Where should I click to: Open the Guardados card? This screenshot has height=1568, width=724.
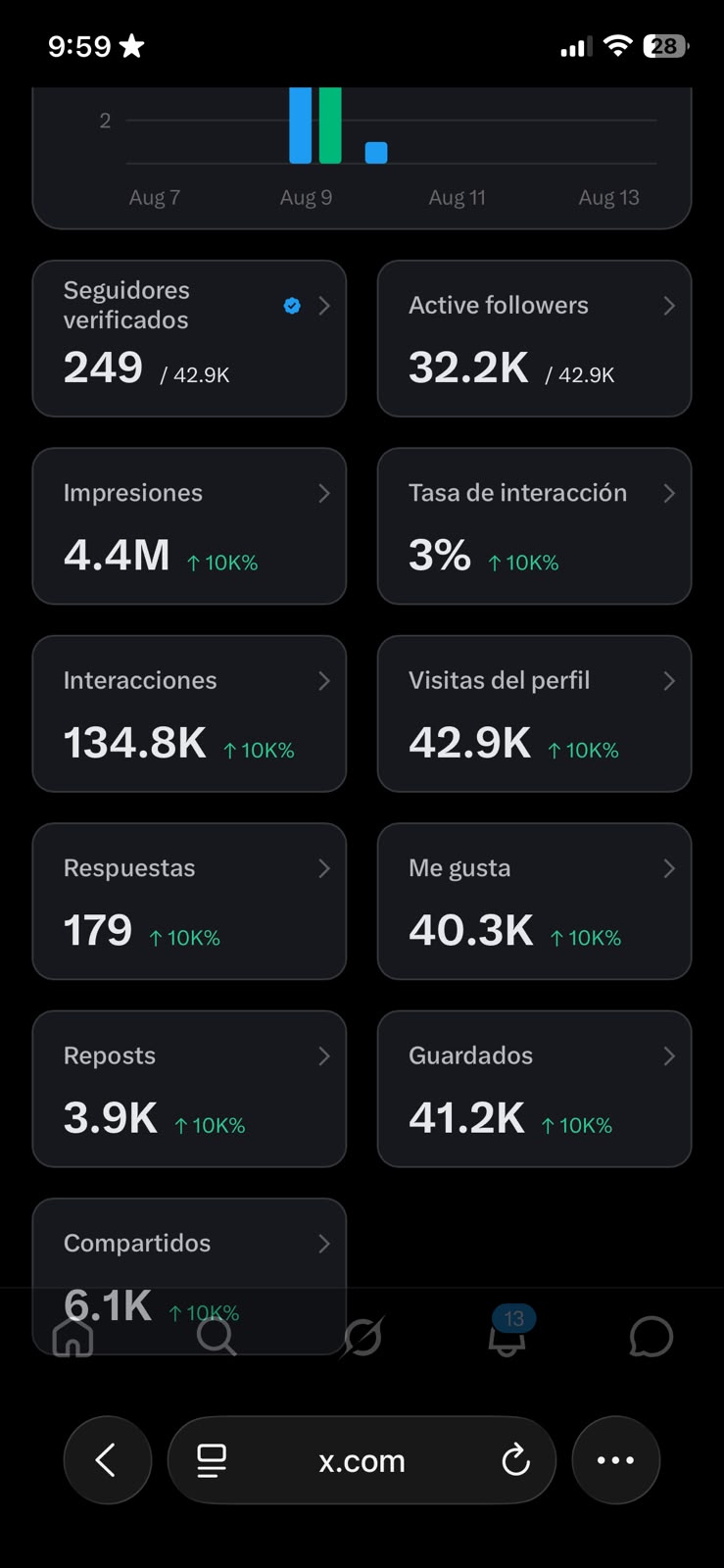[534, 1089]
